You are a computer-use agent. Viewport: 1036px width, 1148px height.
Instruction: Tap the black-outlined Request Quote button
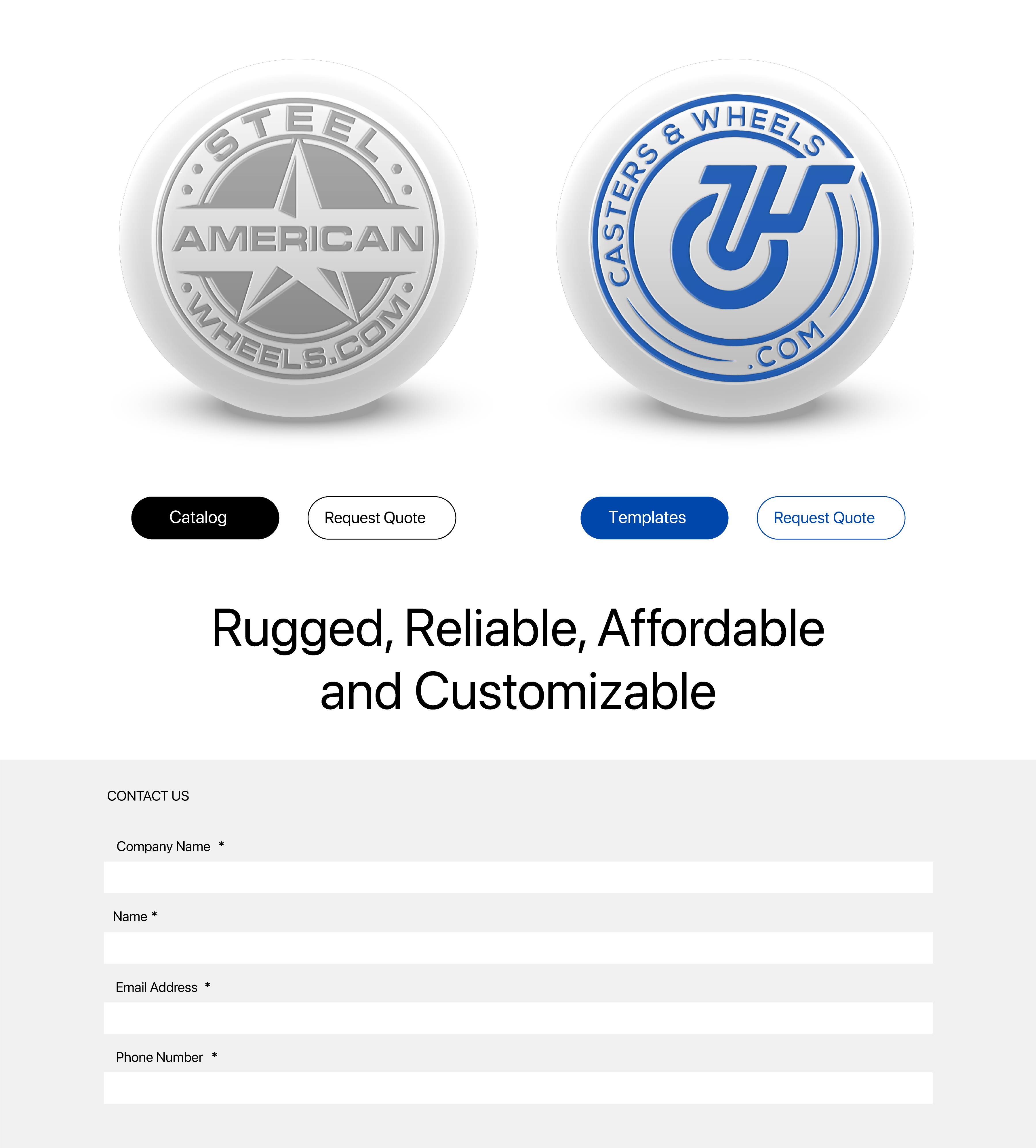pyautogui.click(x=381, y=517)
